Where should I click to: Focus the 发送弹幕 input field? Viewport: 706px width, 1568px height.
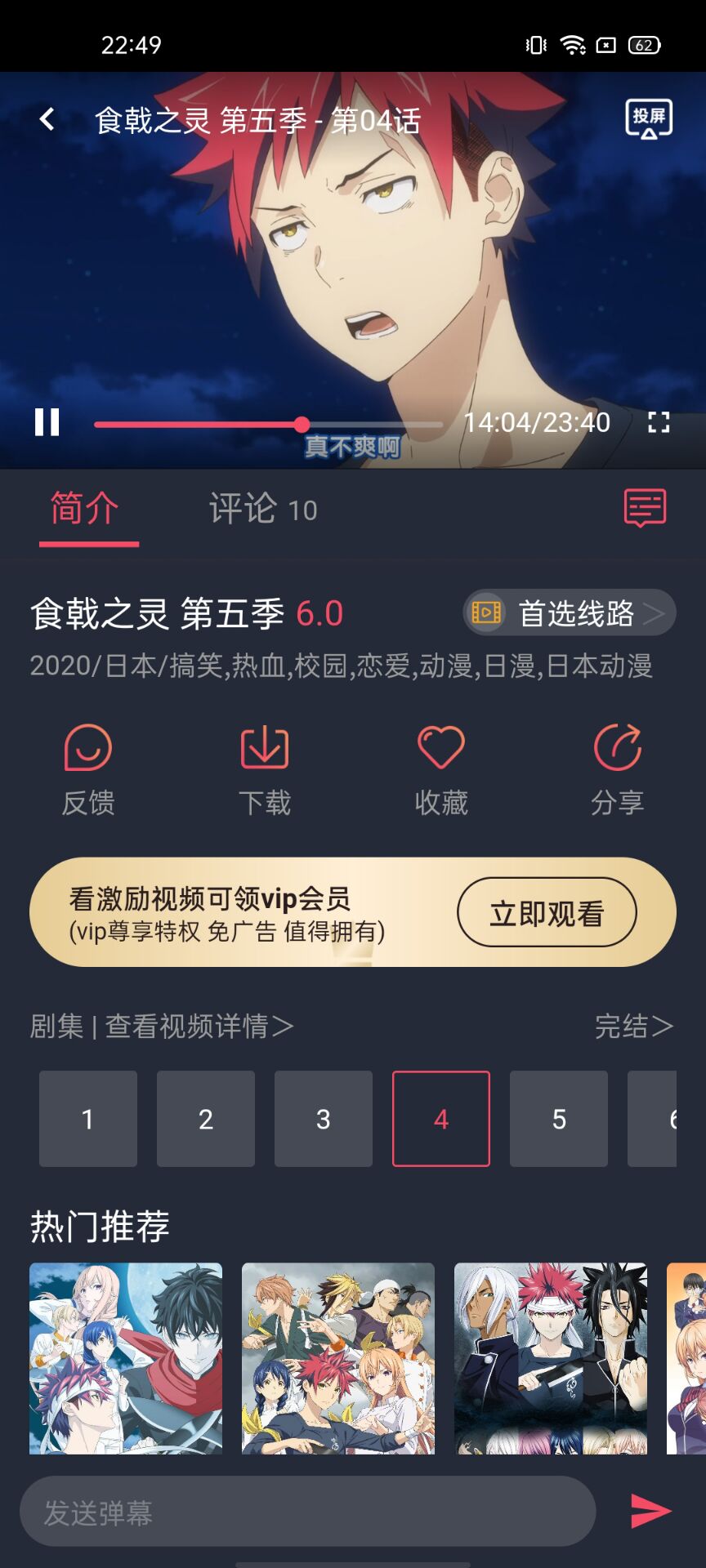(x=307, y=1512)
